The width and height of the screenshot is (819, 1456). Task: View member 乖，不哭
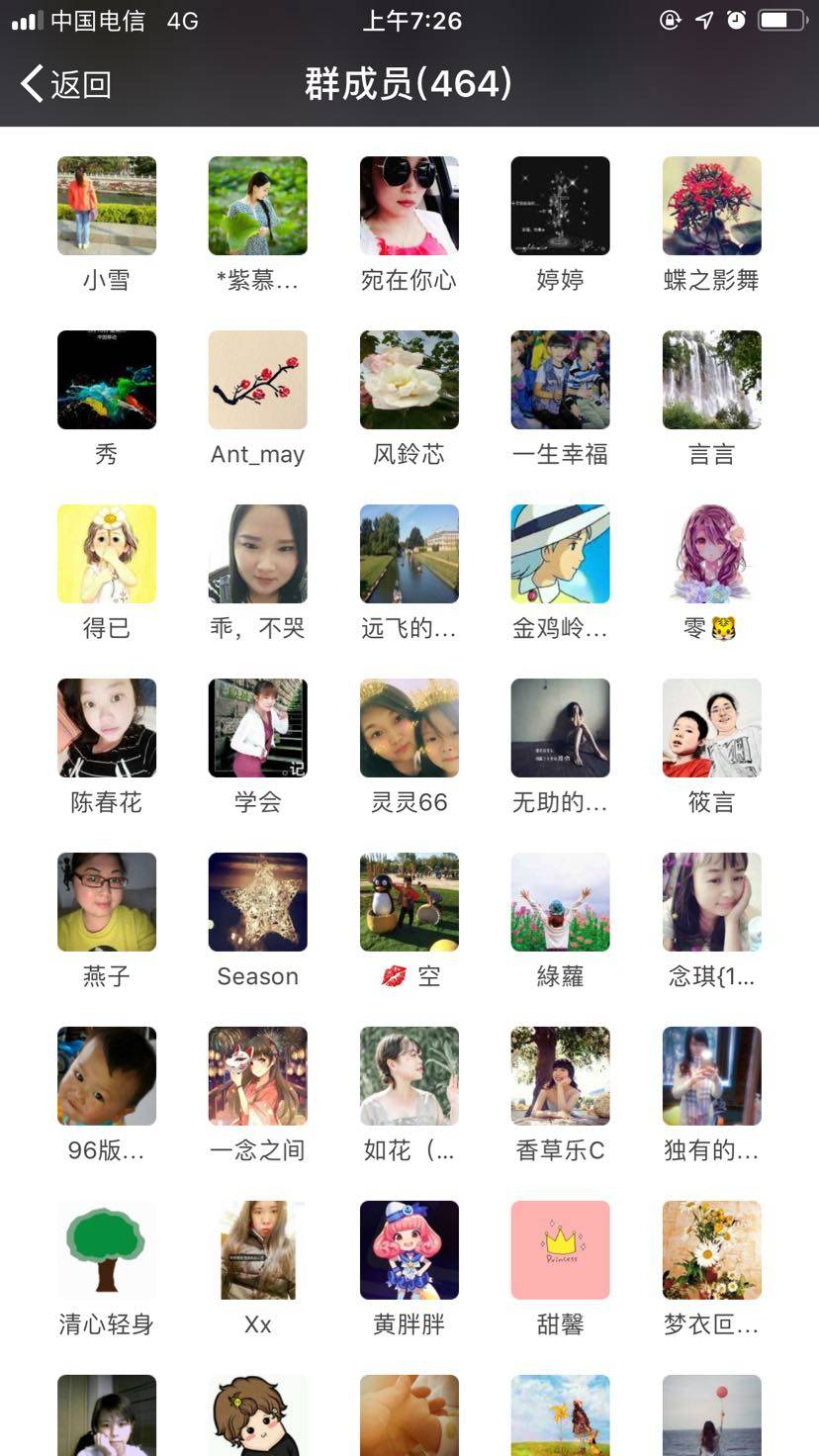click(x=257, y=554)
